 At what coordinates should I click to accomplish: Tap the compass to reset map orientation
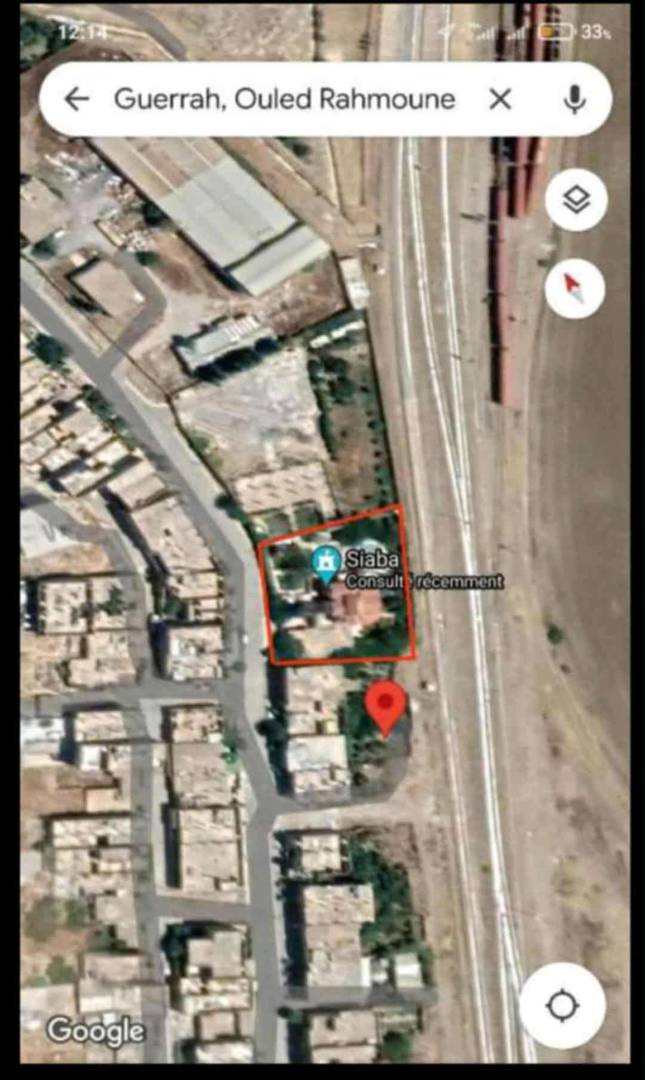tap(576, 290)
